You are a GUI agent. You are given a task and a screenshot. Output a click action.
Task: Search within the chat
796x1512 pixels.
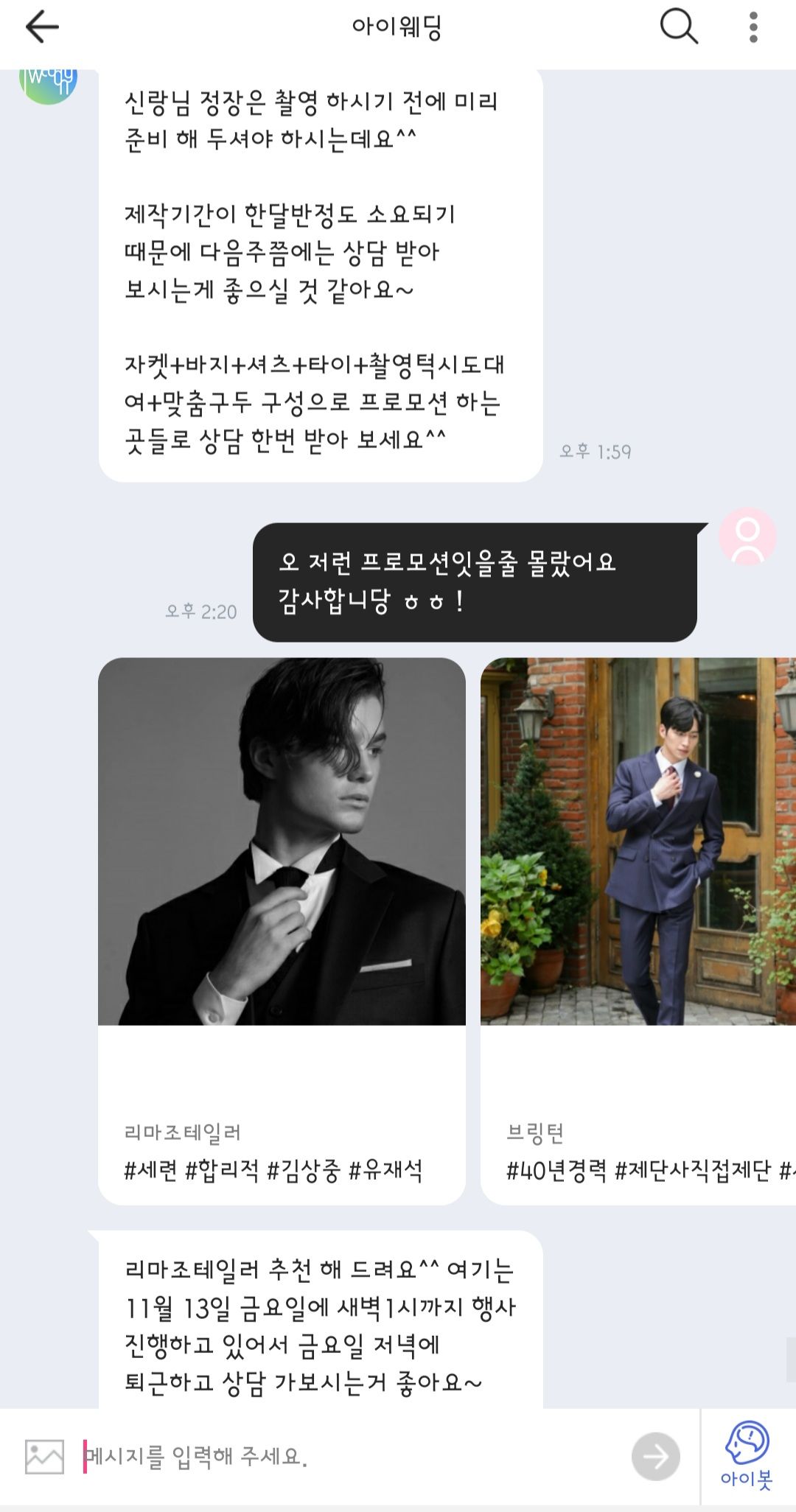pyautogui.click(x=678, y=27)
